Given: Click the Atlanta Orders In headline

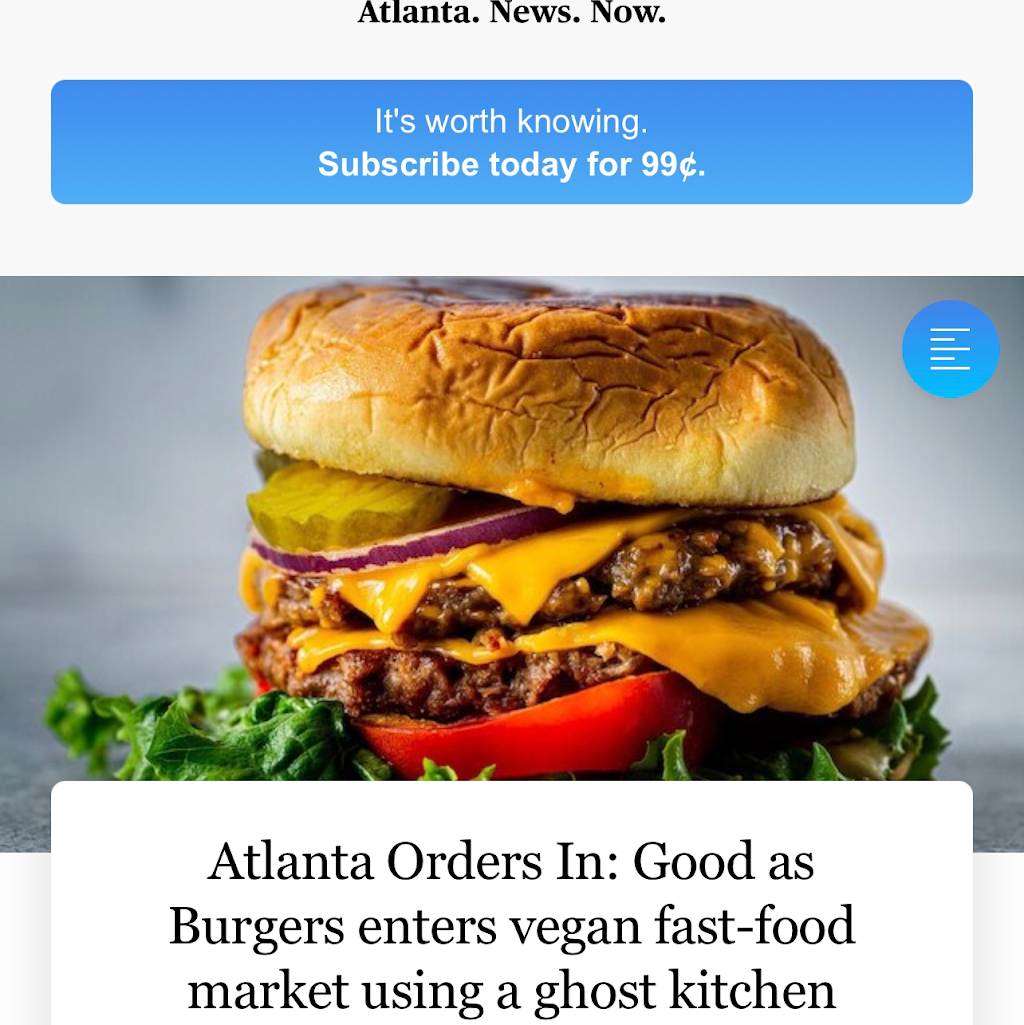Looking at the screenshot, I should (512, 862).
